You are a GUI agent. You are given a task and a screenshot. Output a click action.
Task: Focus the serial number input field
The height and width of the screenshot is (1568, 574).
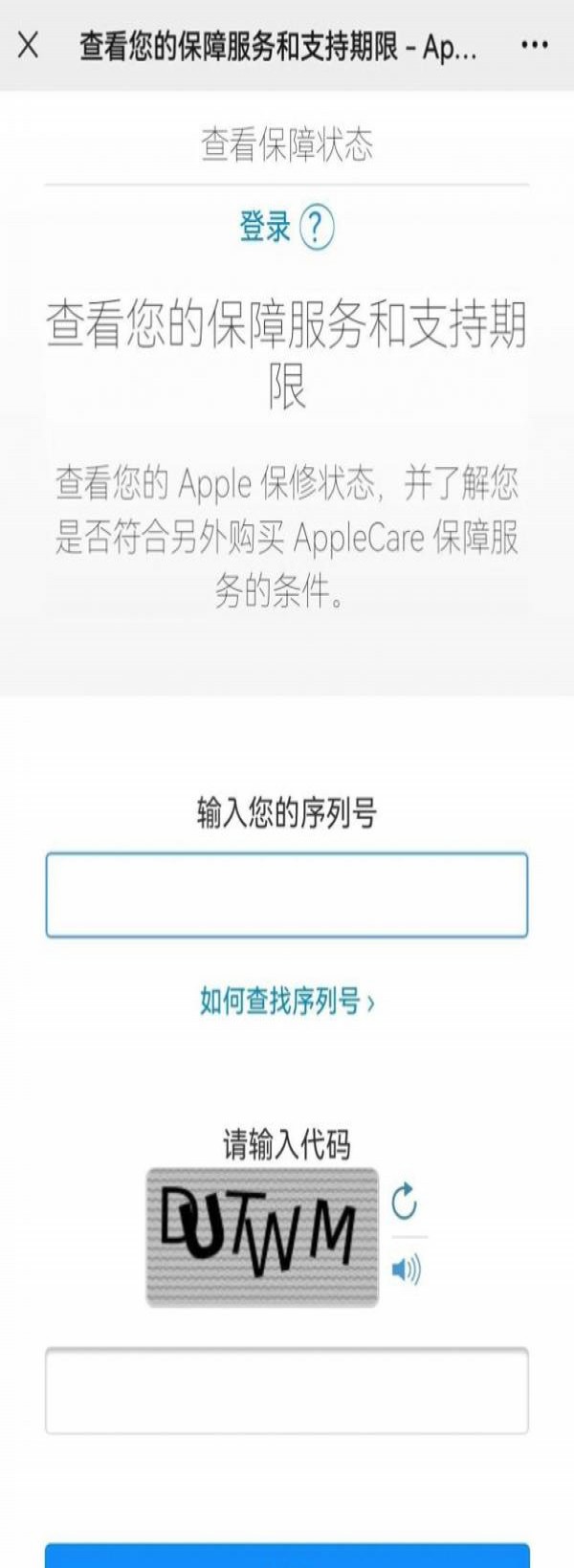point(287,894)
